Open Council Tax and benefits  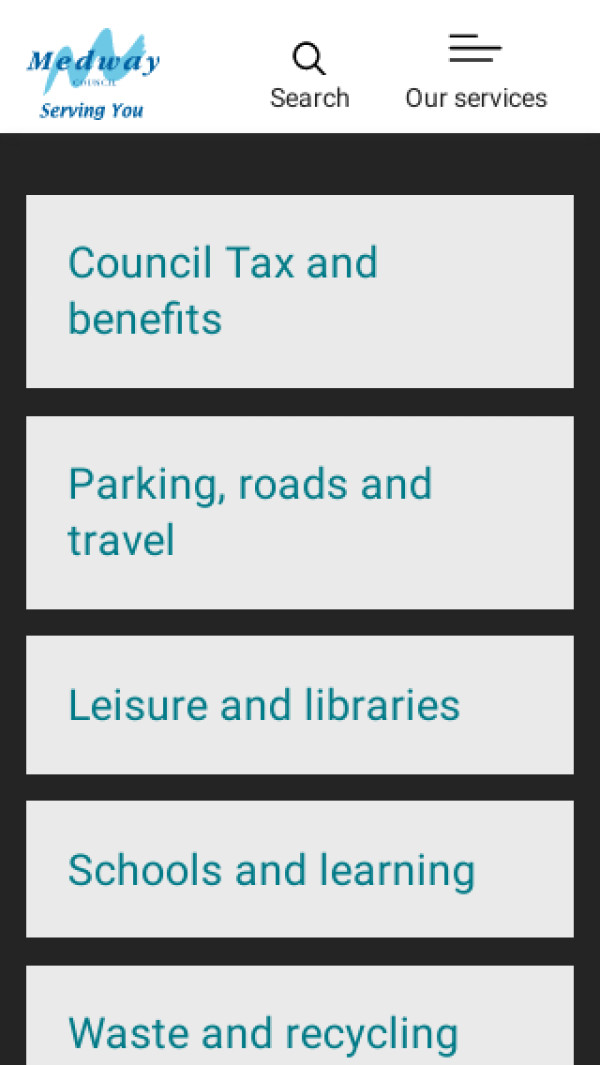click(299, 291)
